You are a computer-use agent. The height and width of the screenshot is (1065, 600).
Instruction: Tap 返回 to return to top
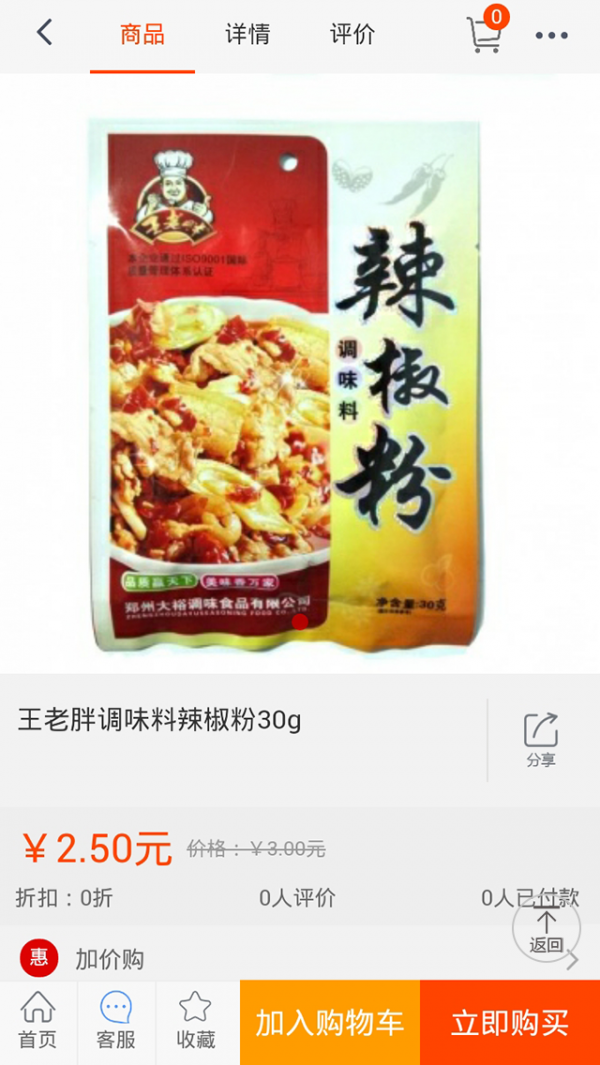(546, 930)
